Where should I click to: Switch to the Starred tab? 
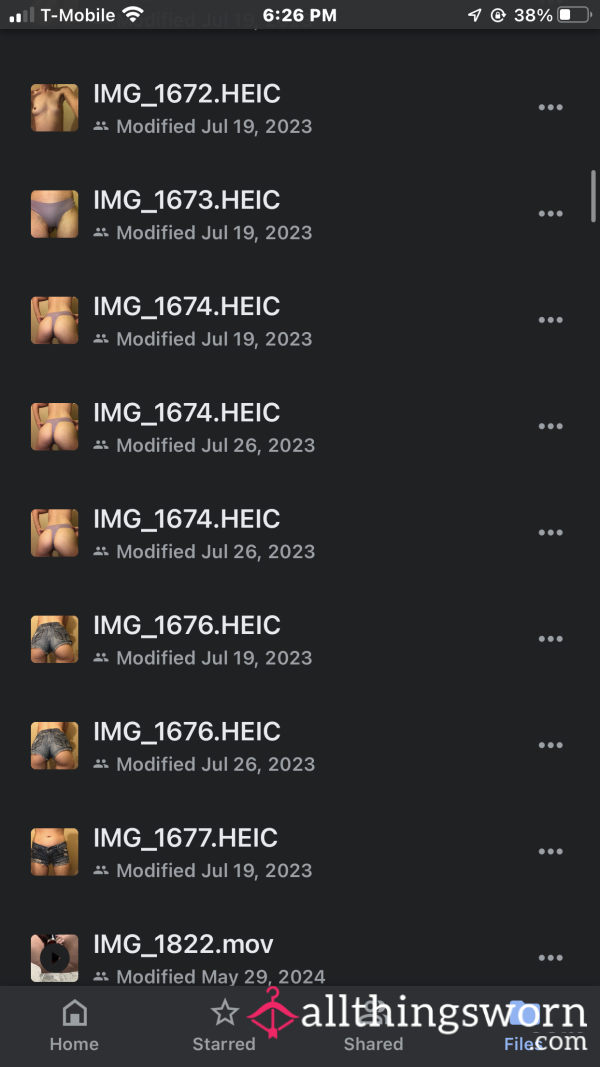pos(224,1026)
